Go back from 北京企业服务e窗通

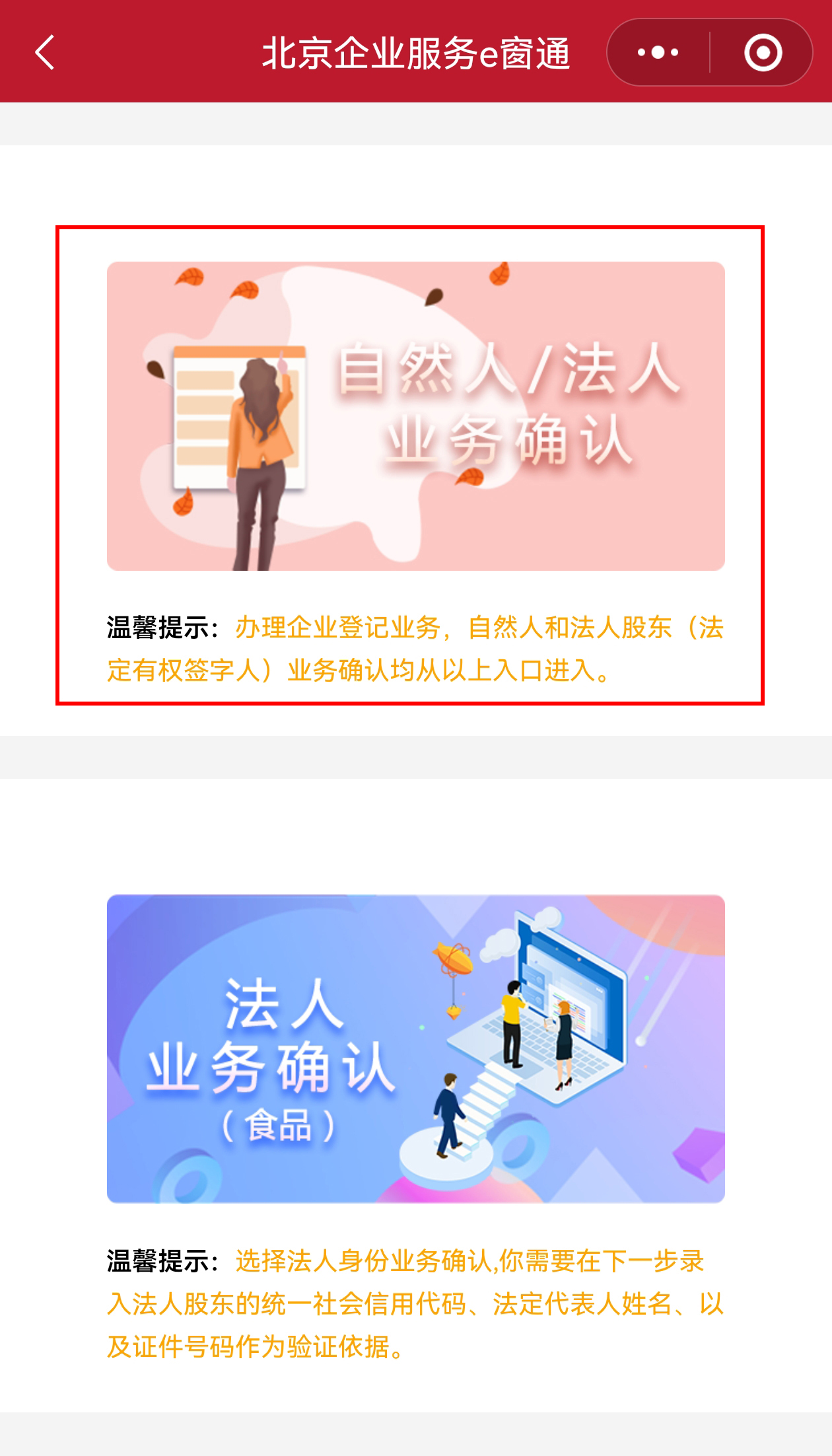point(45,52)
